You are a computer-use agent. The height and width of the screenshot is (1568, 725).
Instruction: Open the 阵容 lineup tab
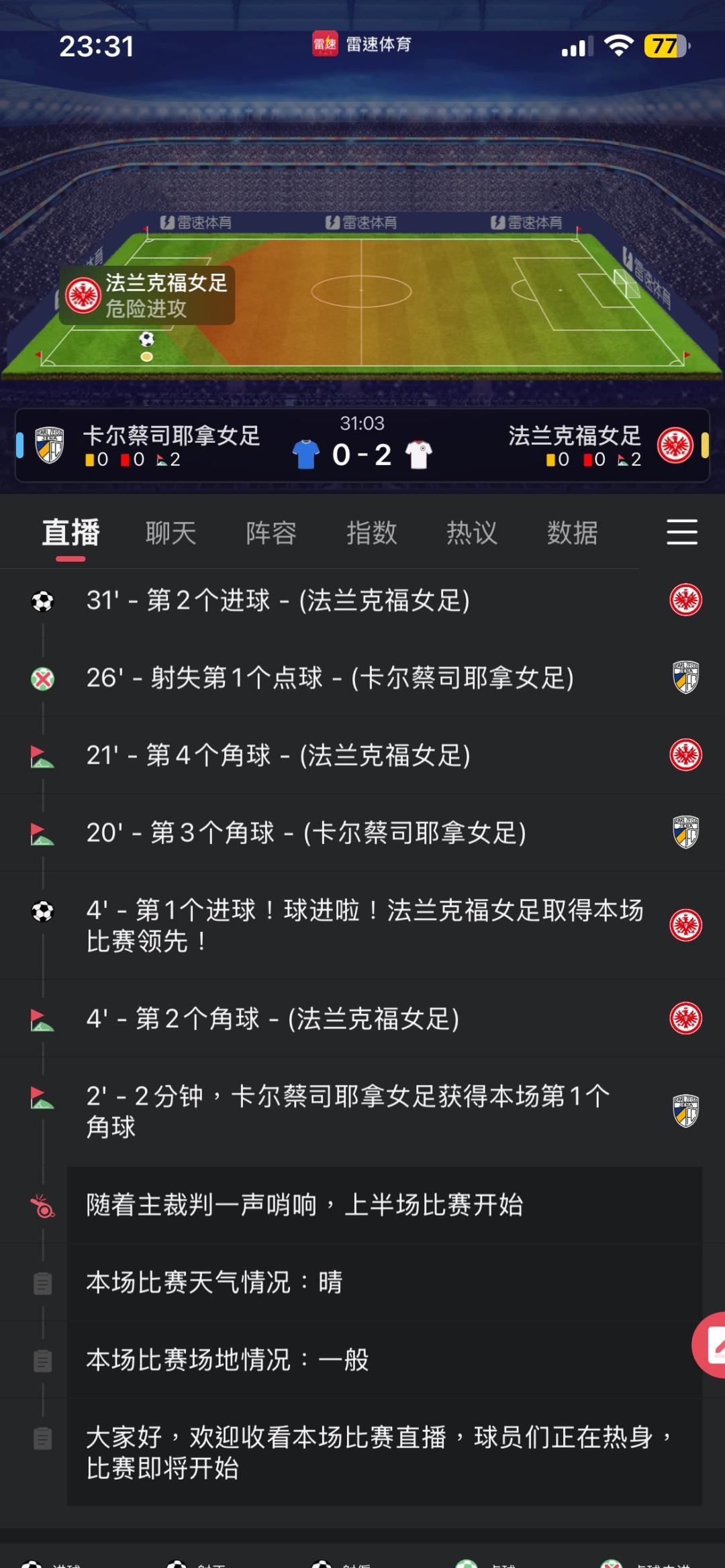click(x=271, y=533)
